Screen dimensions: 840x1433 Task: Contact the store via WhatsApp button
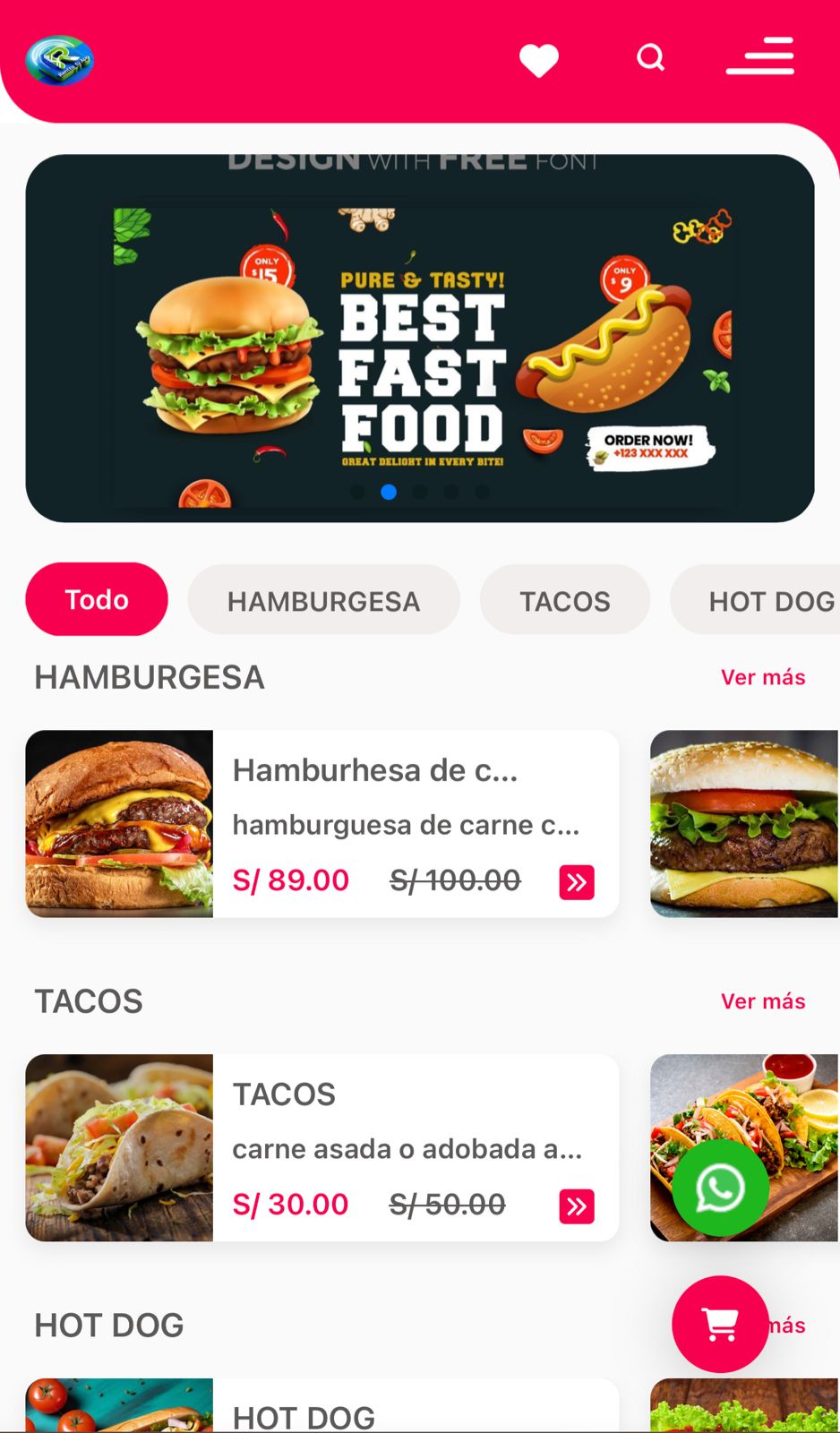point(720,1188)
